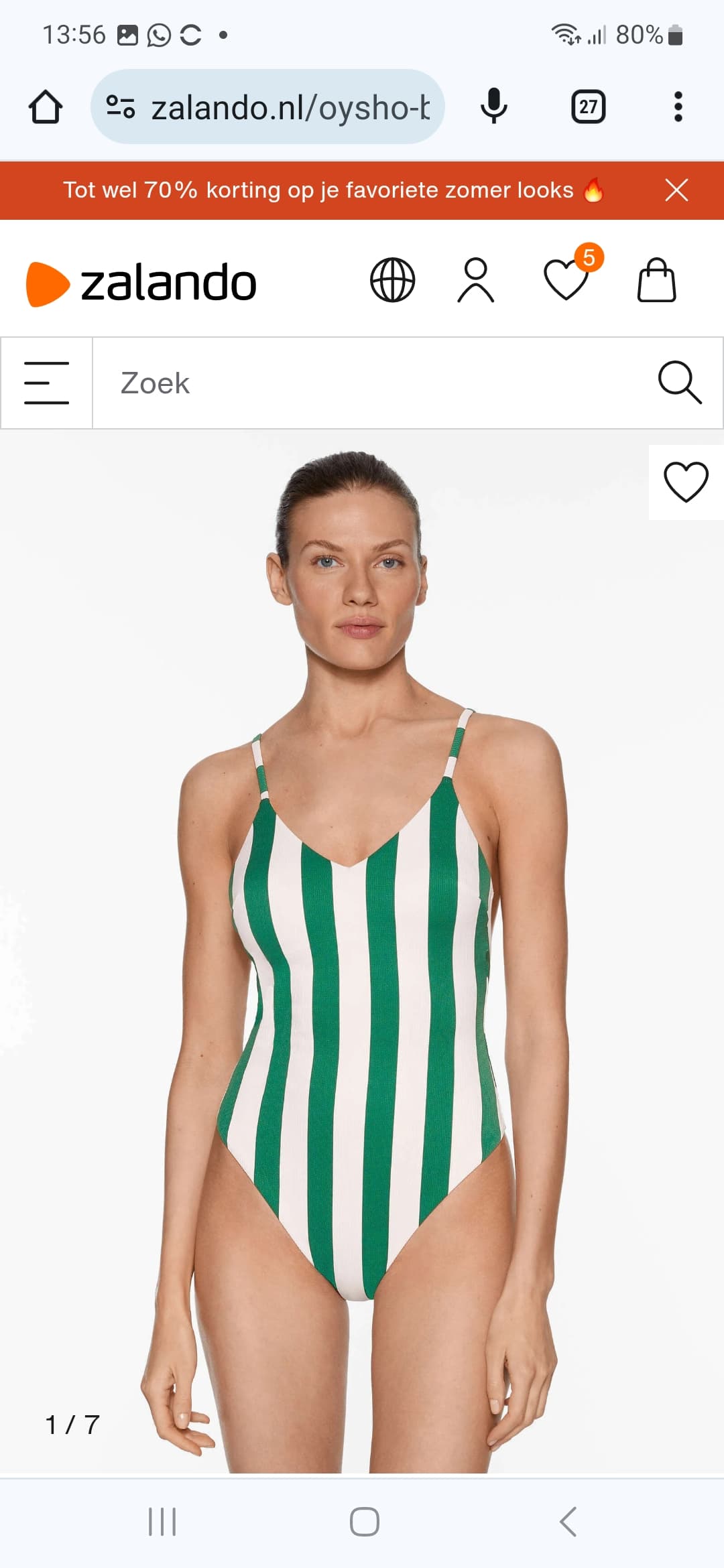Screen dimensions: 724x1568
Task: Go back with the system back button
Action: click(568, 1521)
